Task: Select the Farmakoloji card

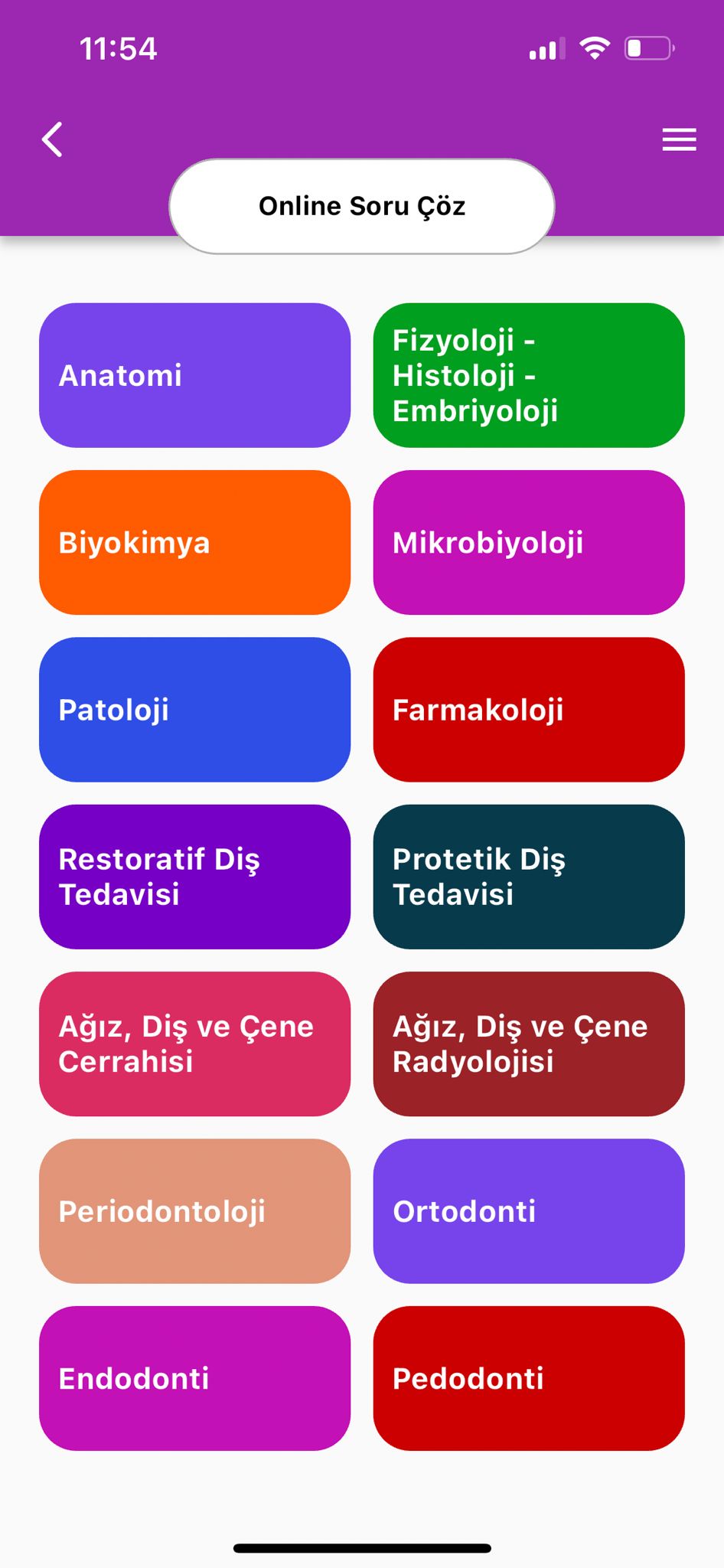Action: pyautogui.click(x=529, y=710)
